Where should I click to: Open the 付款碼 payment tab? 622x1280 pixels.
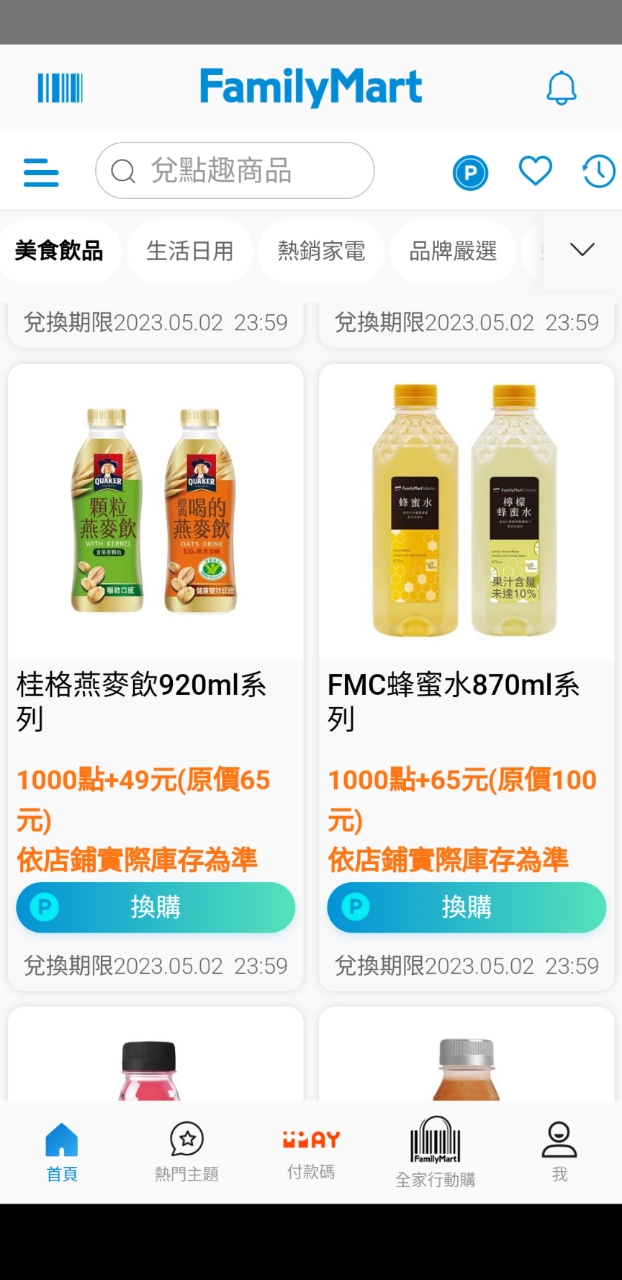(311, 1152)
